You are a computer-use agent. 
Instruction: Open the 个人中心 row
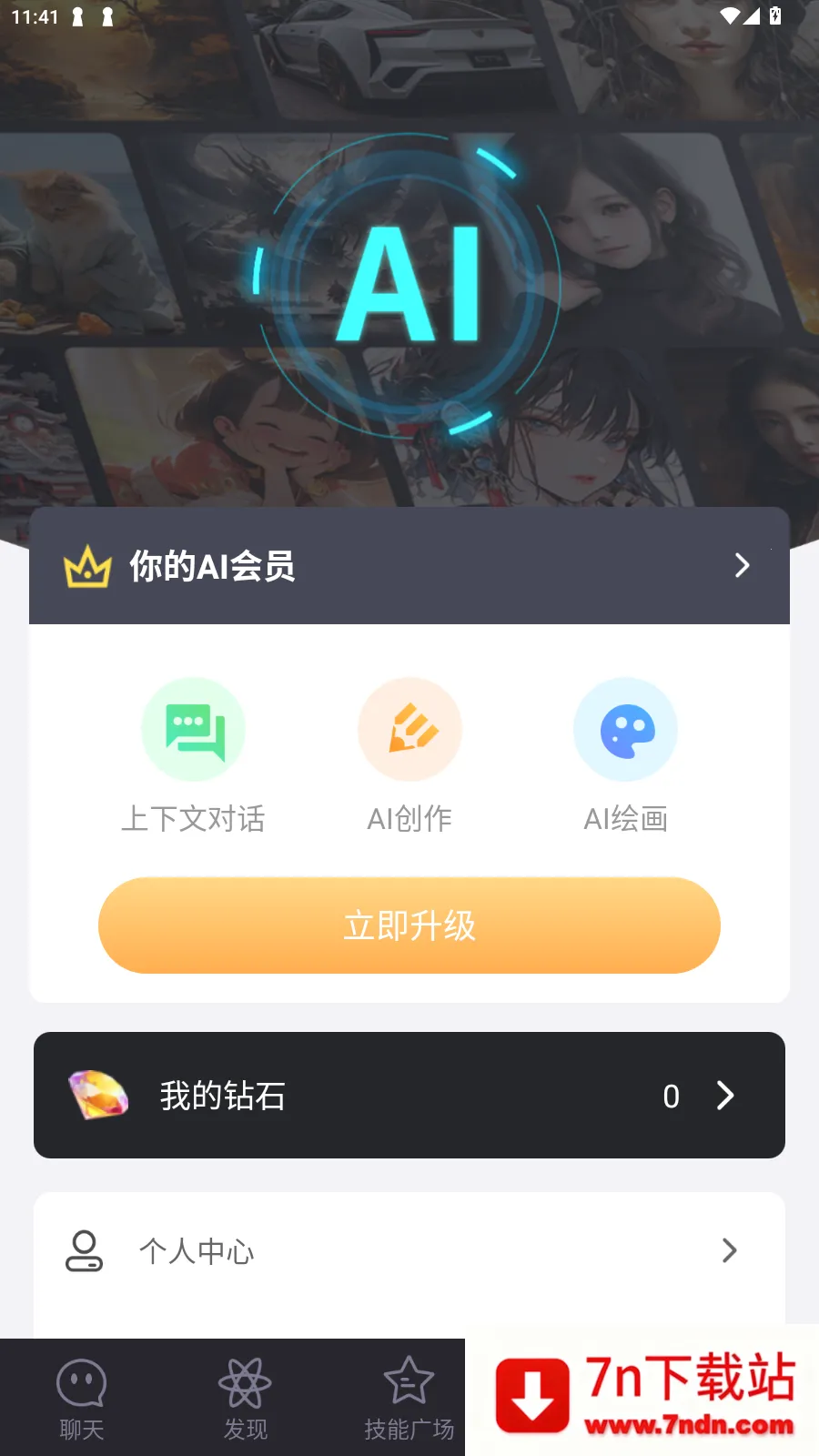tap(409, 1251)
